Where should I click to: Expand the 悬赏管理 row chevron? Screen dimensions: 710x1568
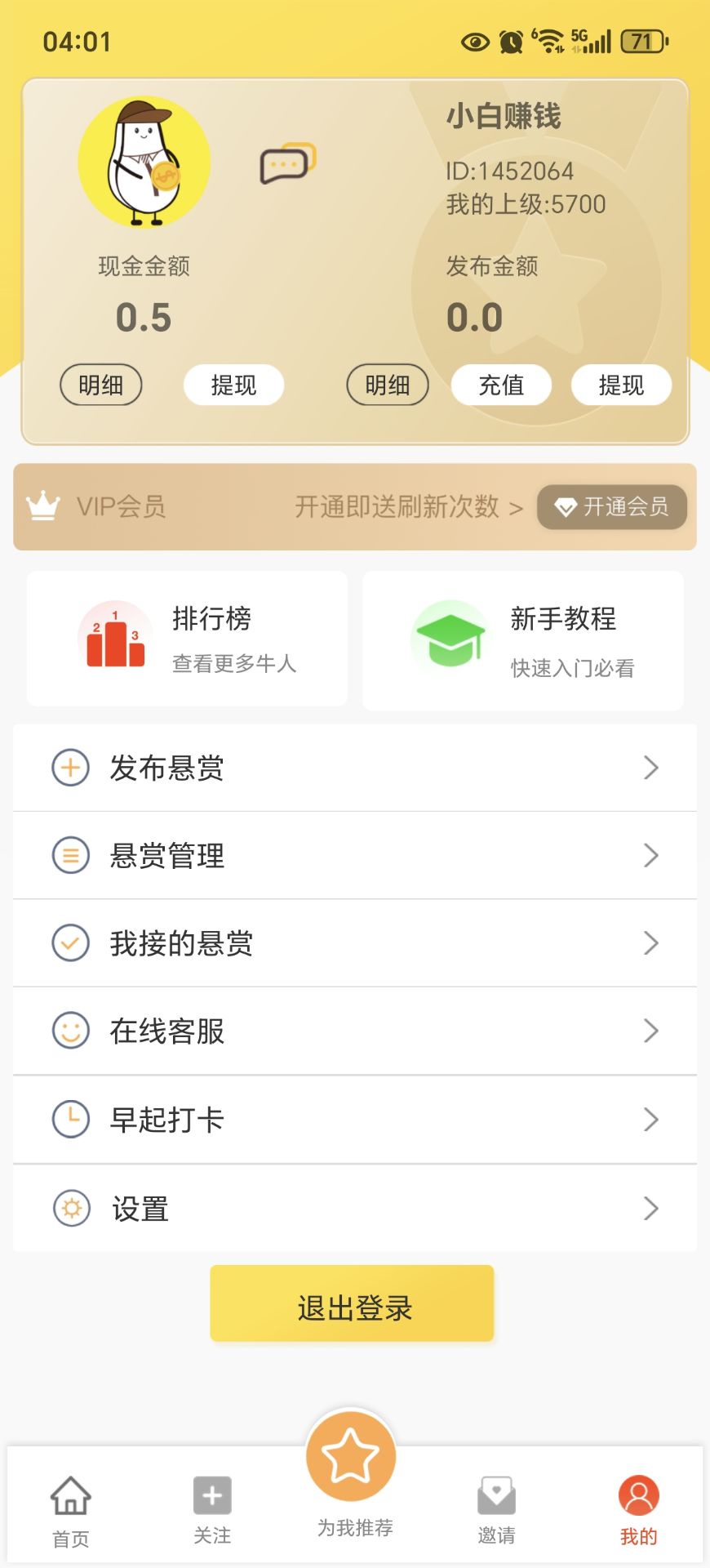coord(650,855)
